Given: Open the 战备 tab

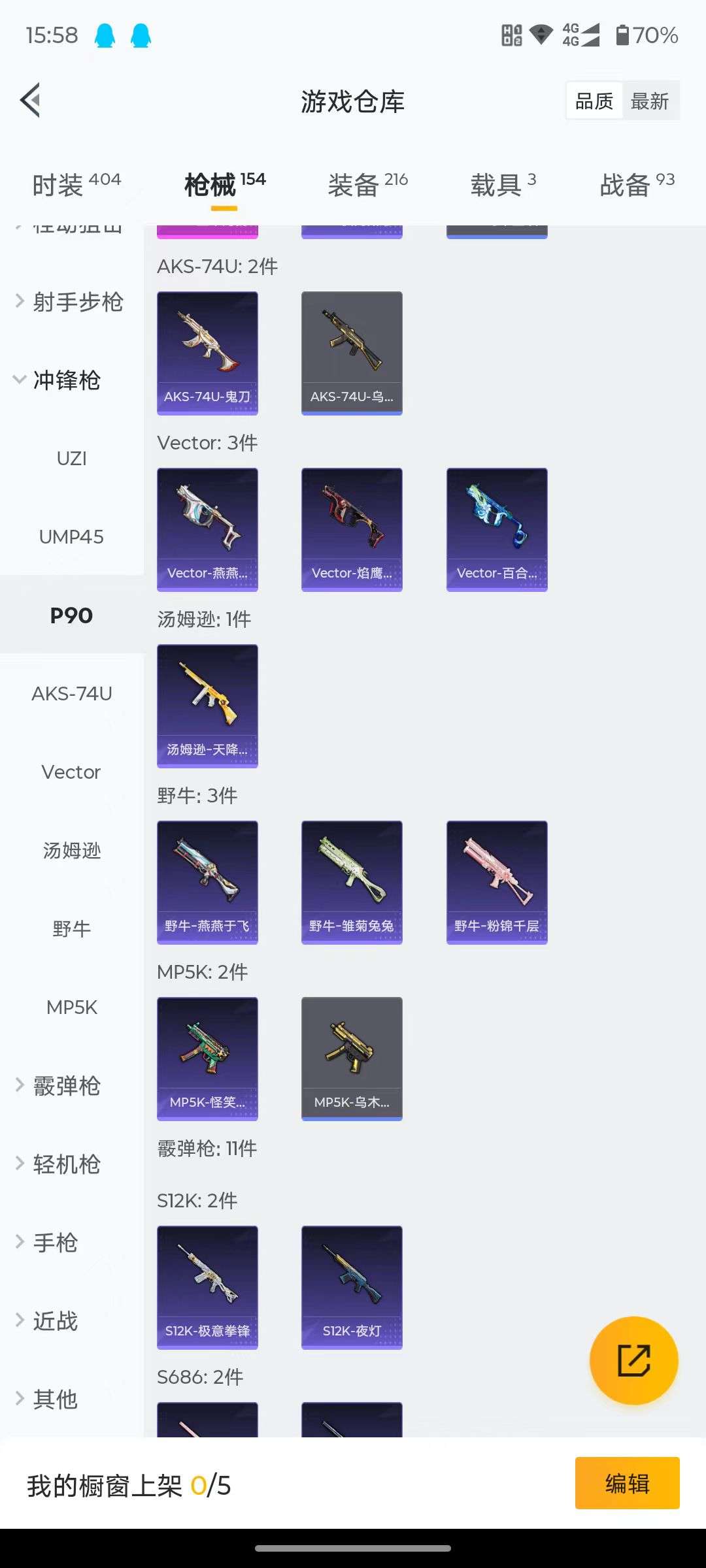Looking at the screenshot, I should pyautogui.click(x=636, y=185).
